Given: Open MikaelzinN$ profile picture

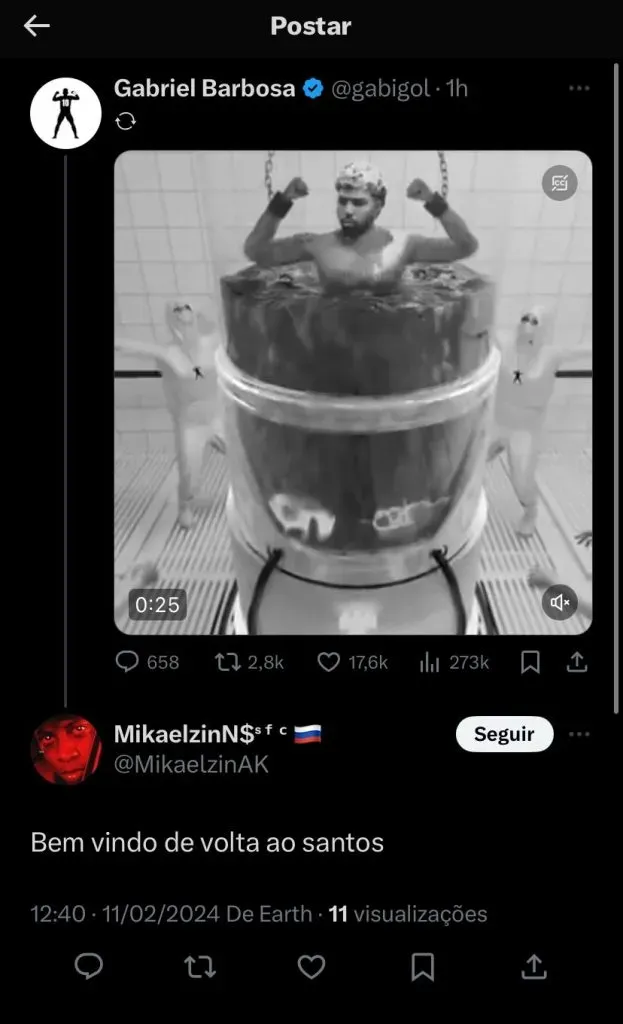Looking at the screenshot, I should click(65, 749).
